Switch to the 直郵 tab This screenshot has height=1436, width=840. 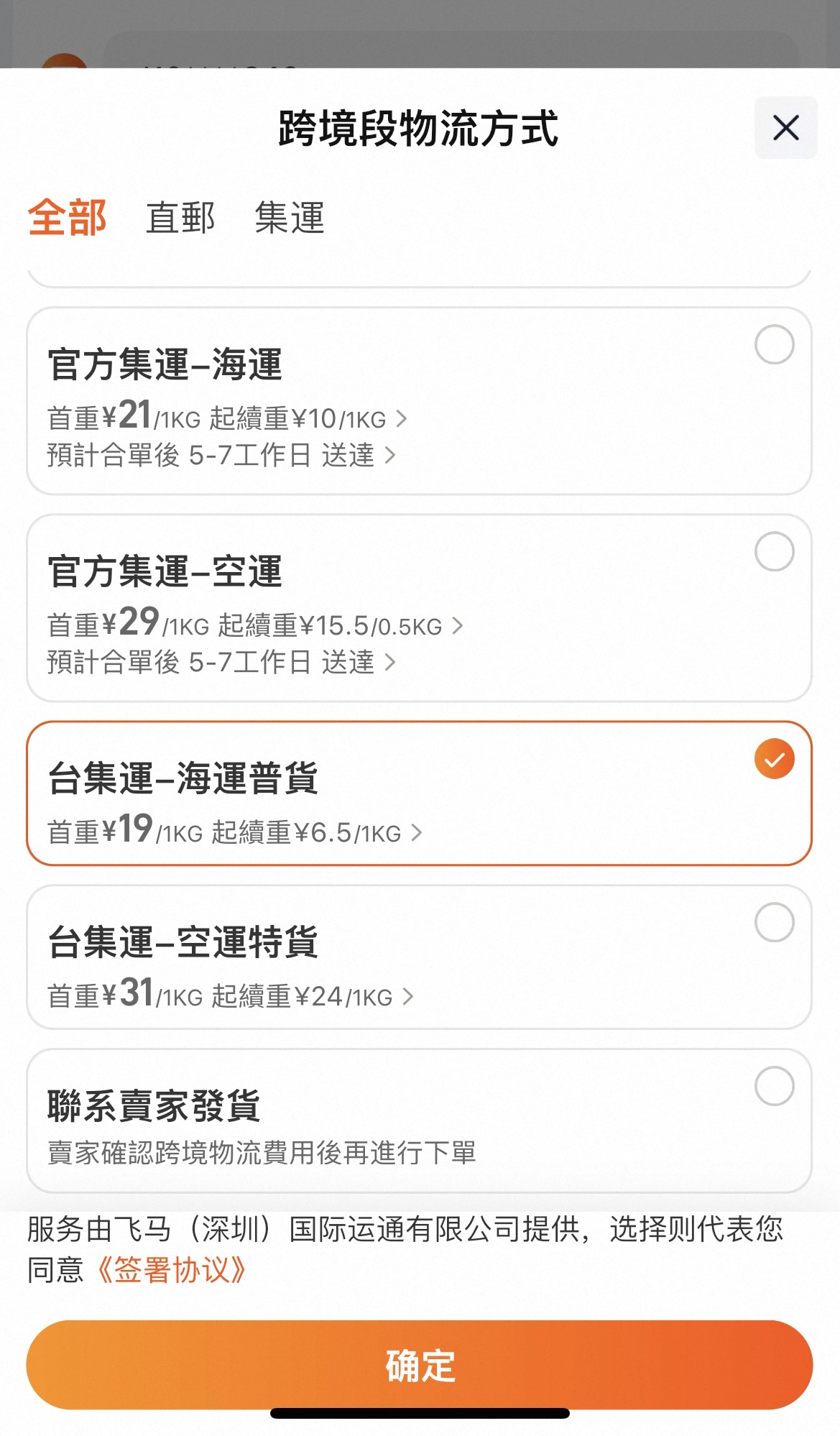[180, 218]
